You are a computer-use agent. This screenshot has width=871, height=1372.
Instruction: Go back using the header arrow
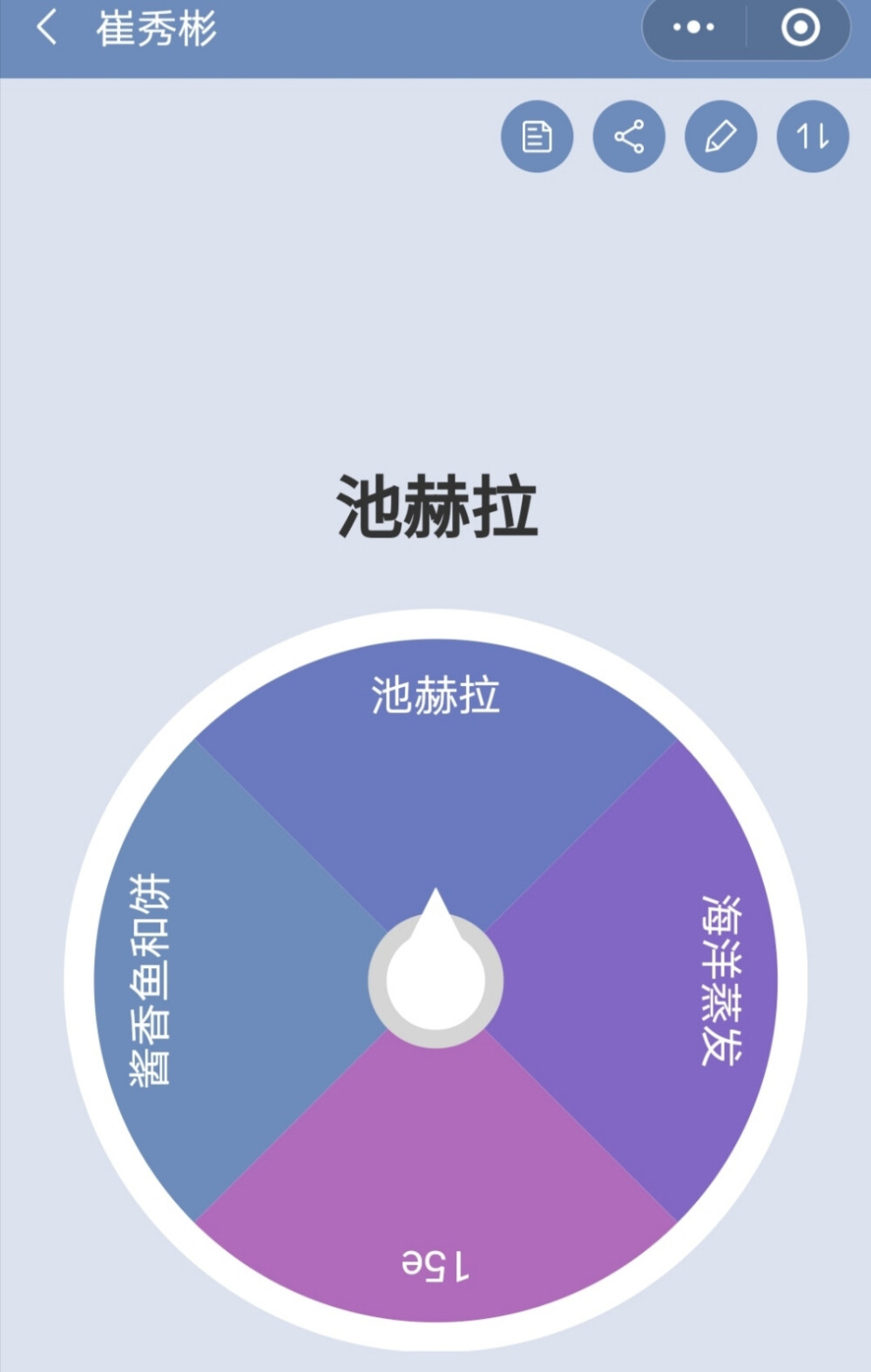click(x=47, y=28)
